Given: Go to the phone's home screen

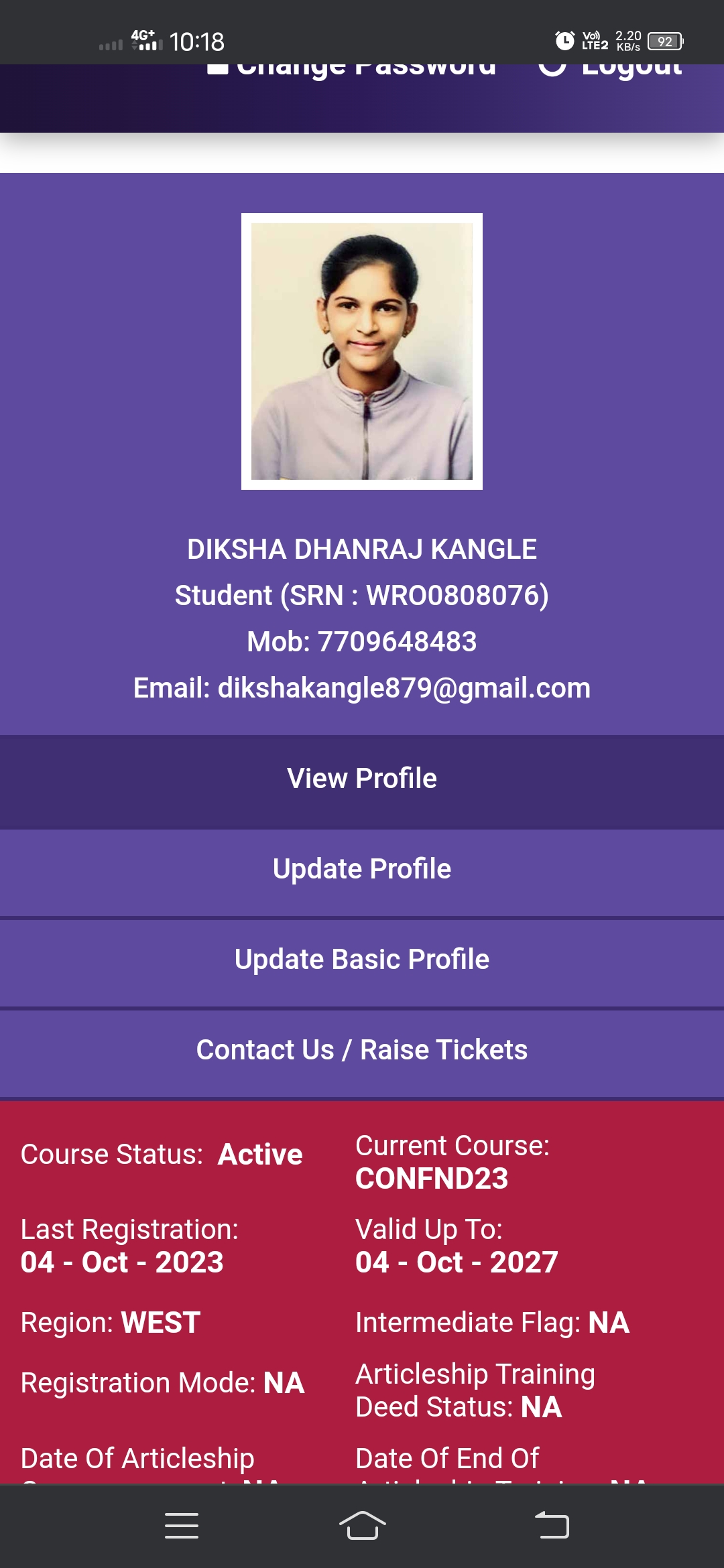Looking at the screenshot, I should (362, 1526).
